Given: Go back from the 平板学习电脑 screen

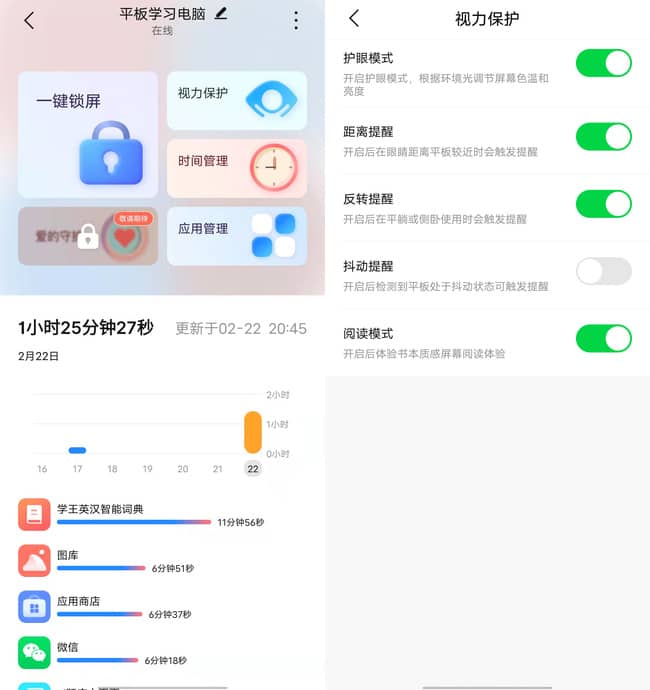Looking at the screenshot, I should [28, 20].
